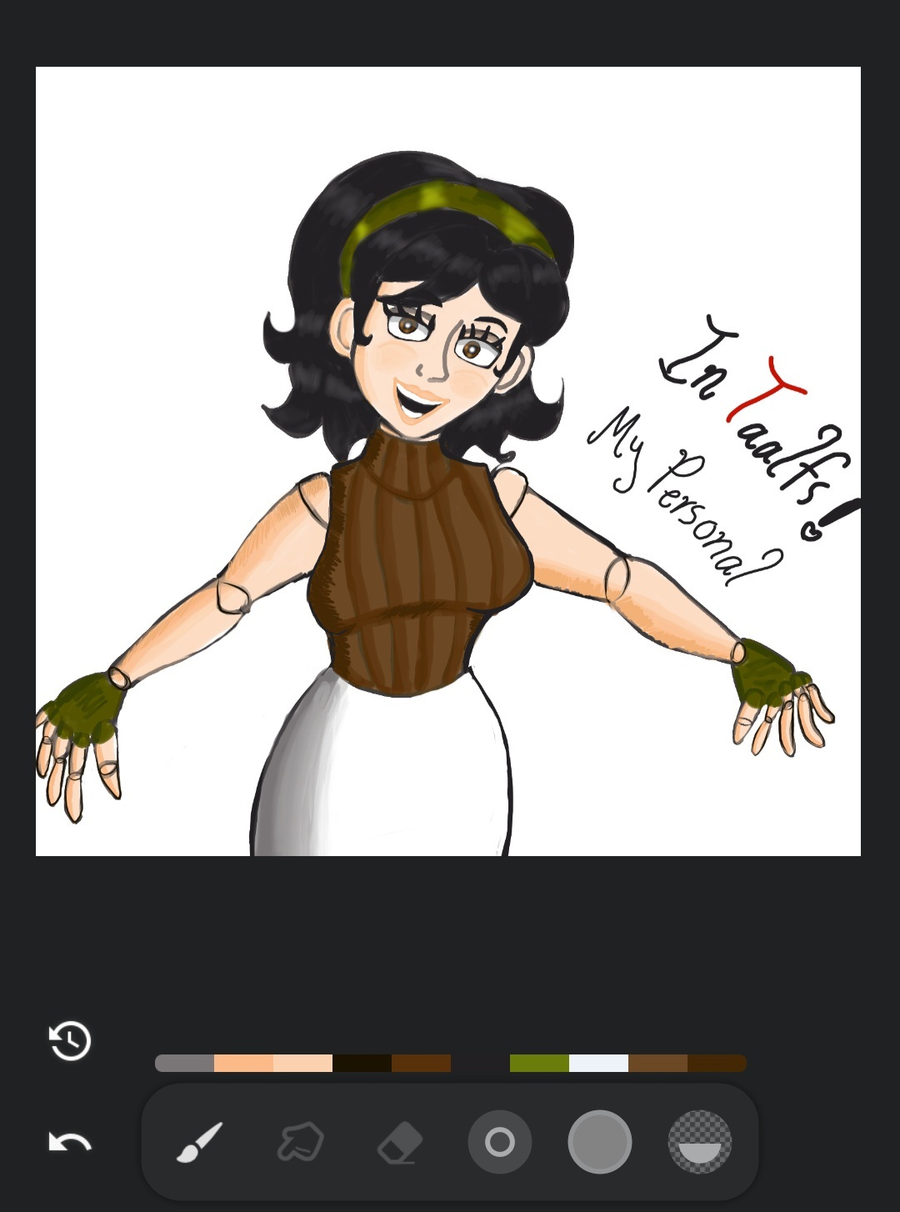Open the brush size ring control
The image size is (900, 1212).
[500, 1142]
